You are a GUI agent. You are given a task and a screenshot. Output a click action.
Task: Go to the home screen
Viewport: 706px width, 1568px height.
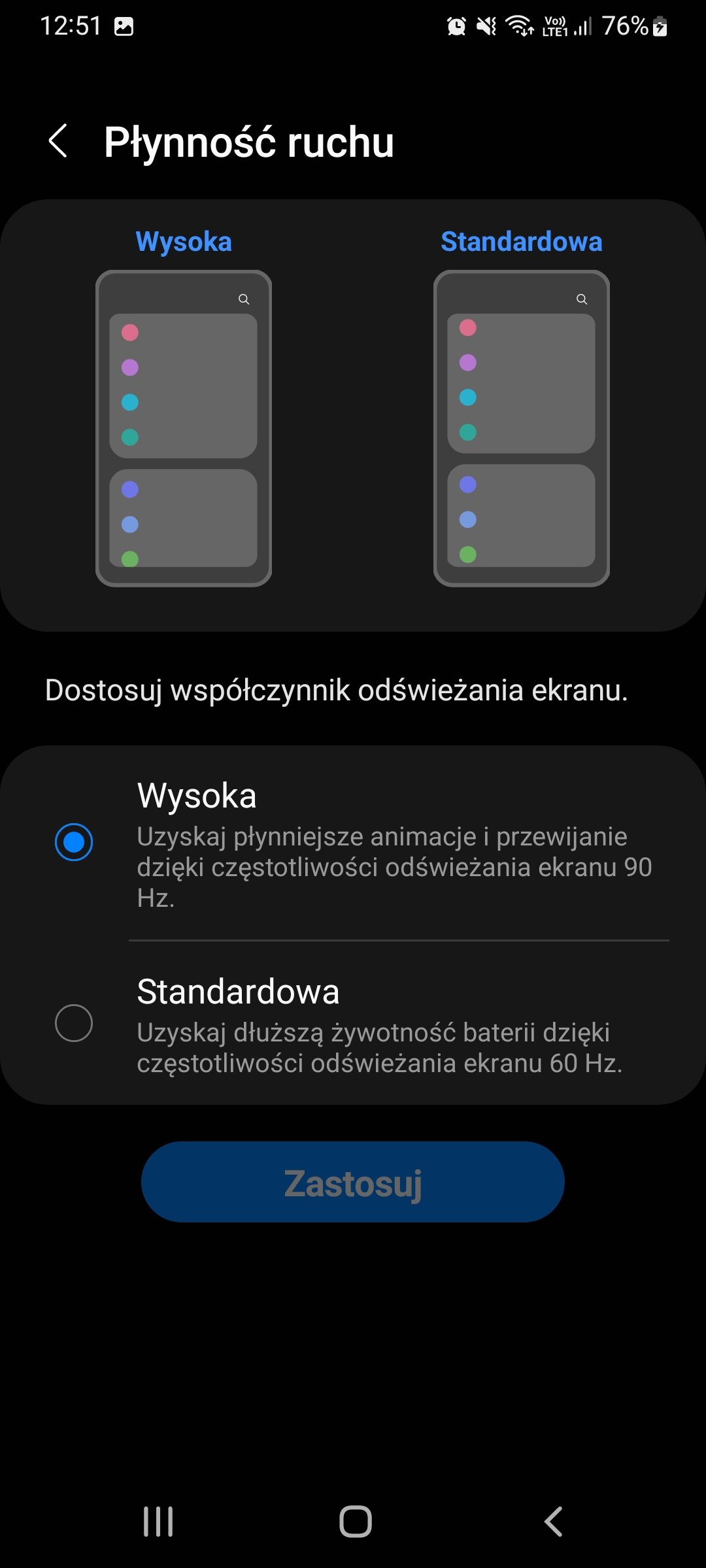pyautogui.click(x=356, y=1522)
